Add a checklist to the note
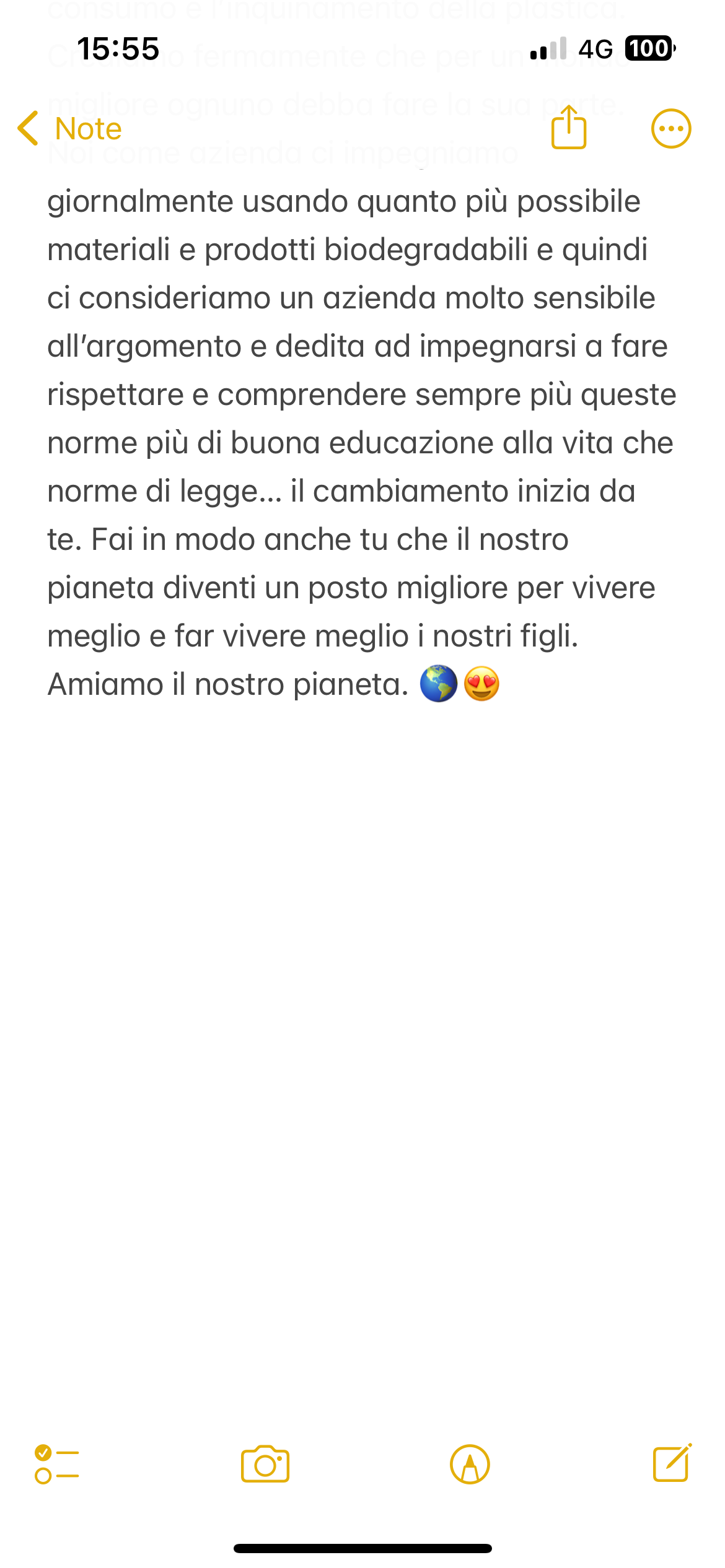Image resolution: width=725 pixels, height=1568 pixels. 57,1464
